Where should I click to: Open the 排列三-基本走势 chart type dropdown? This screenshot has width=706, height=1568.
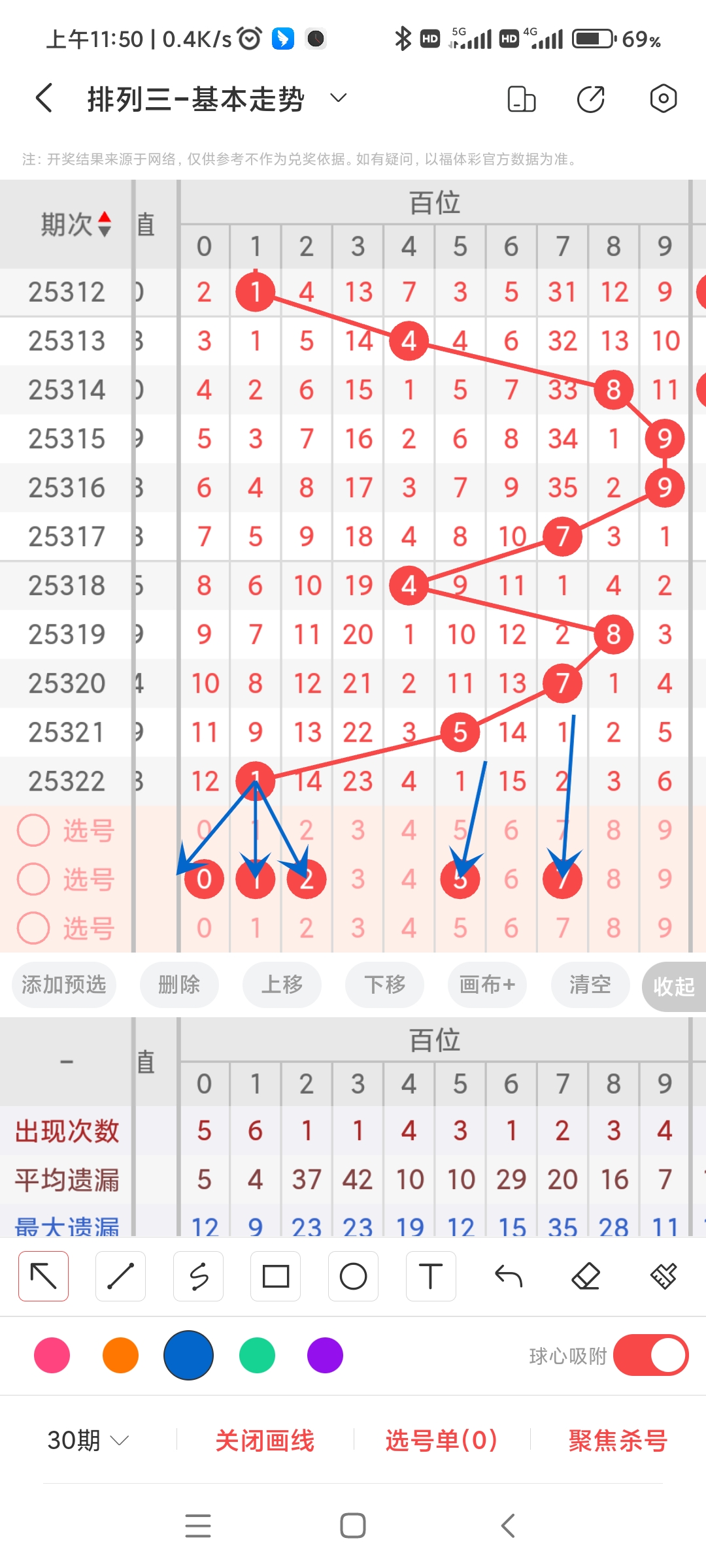click(337, 97)
